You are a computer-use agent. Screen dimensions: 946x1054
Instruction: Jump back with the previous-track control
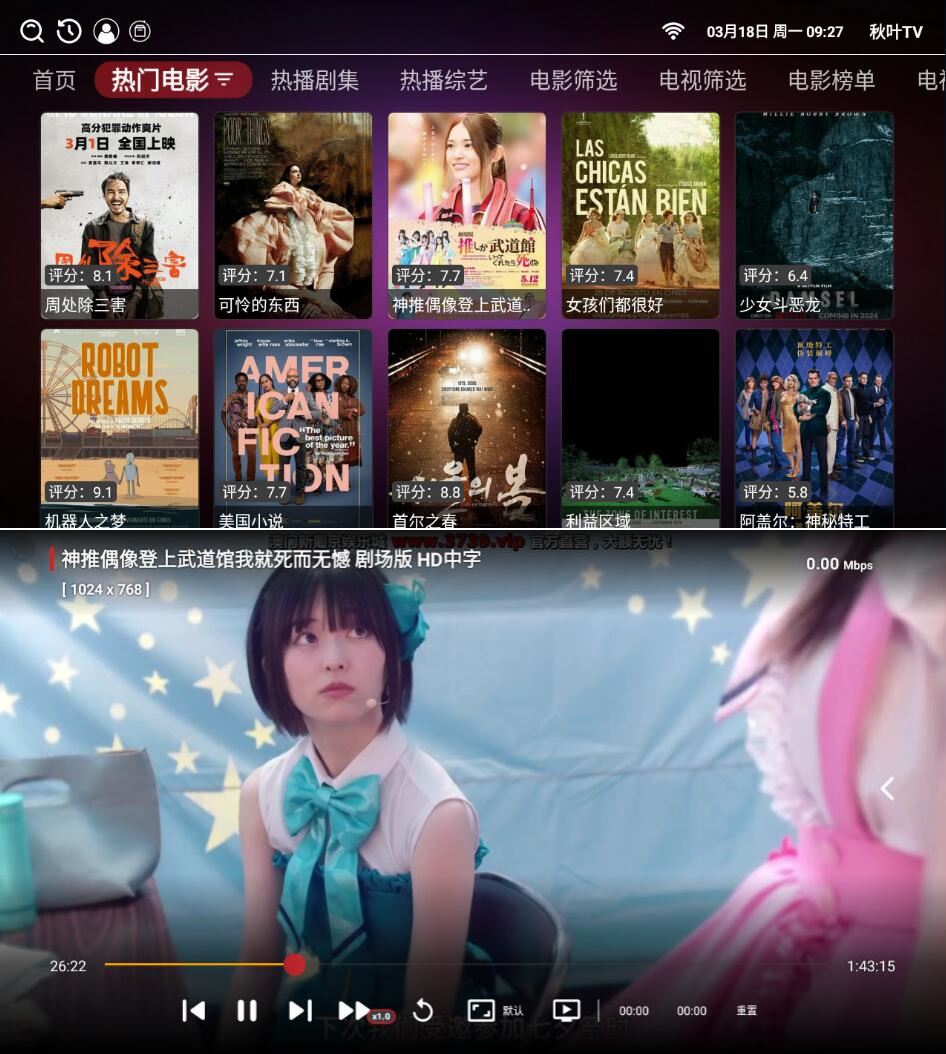[194, 1010]
